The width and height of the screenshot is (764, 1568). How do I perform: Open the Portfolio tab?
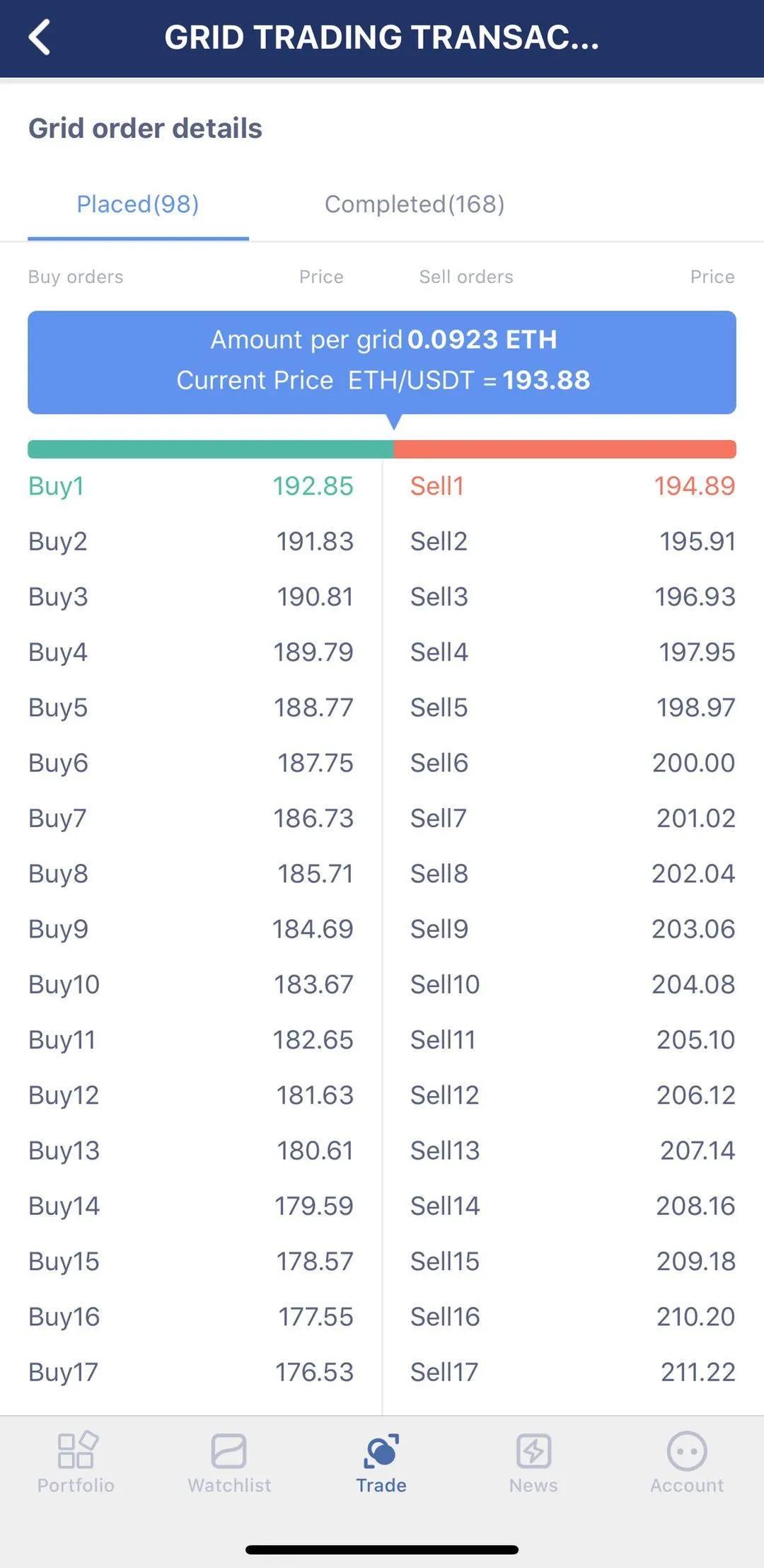tap(76, 1462)
